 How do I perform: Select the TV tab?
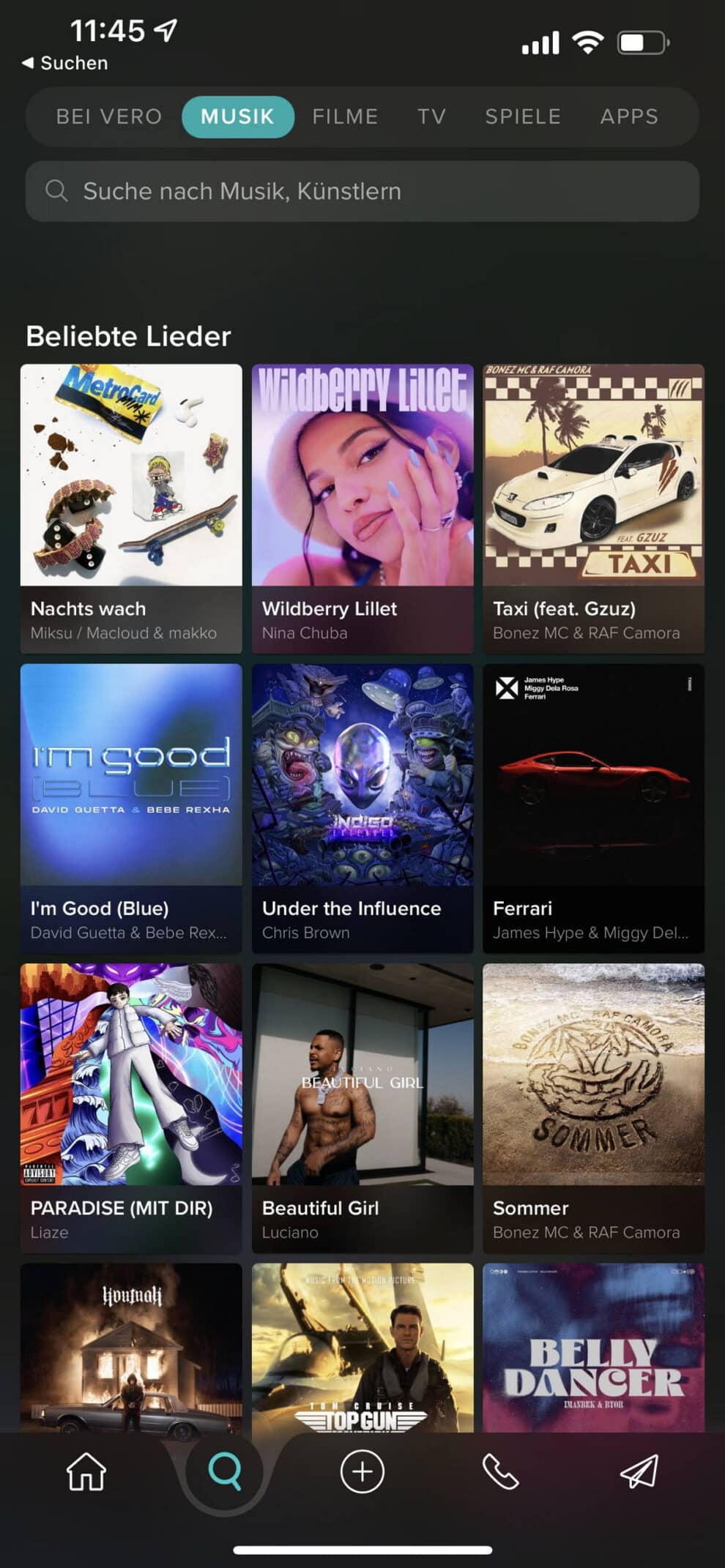tap(431, 116)
